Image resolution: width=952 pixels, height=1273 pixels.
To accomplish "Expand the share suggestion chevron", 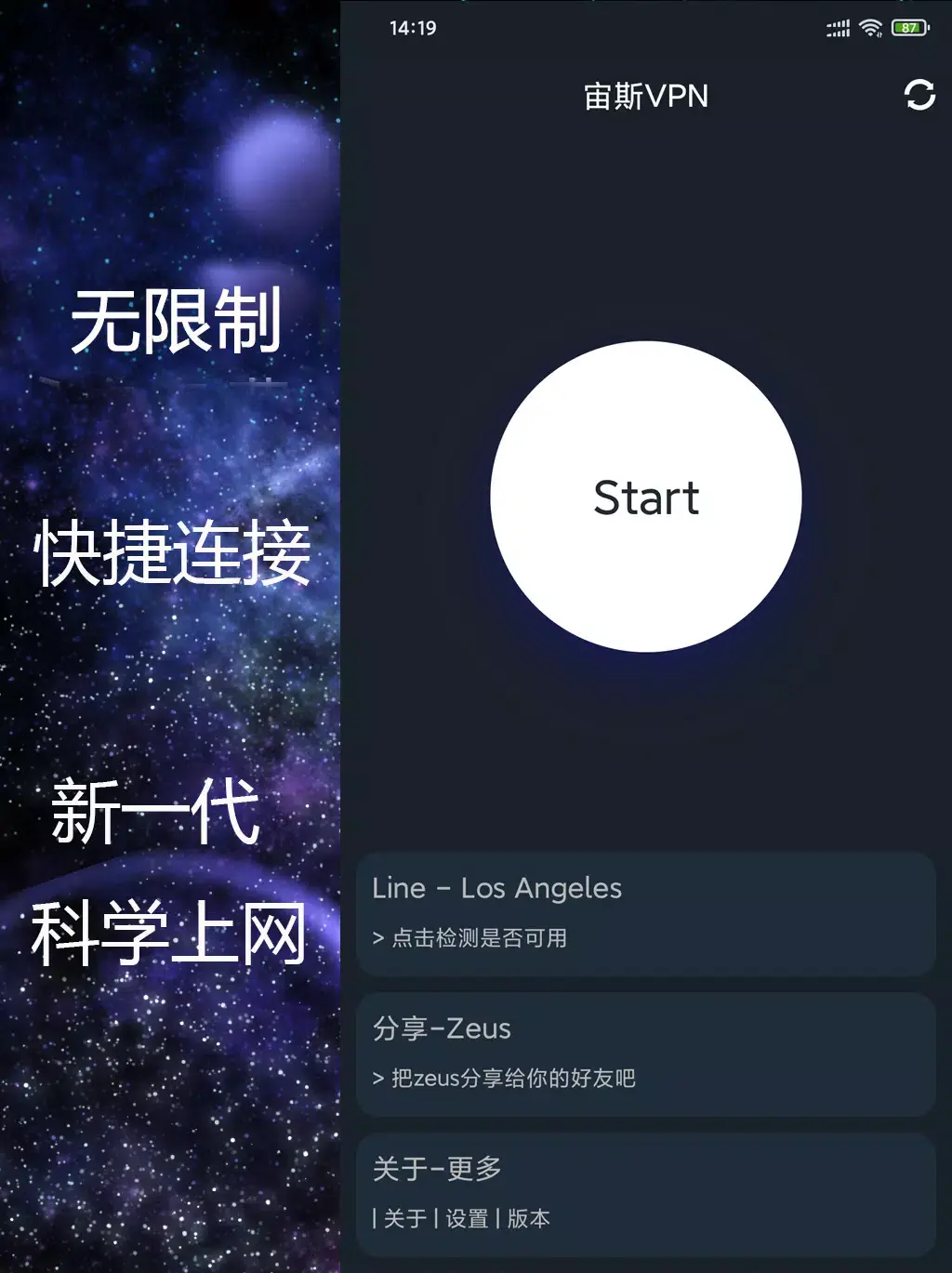I will [x=379, y=1079].
